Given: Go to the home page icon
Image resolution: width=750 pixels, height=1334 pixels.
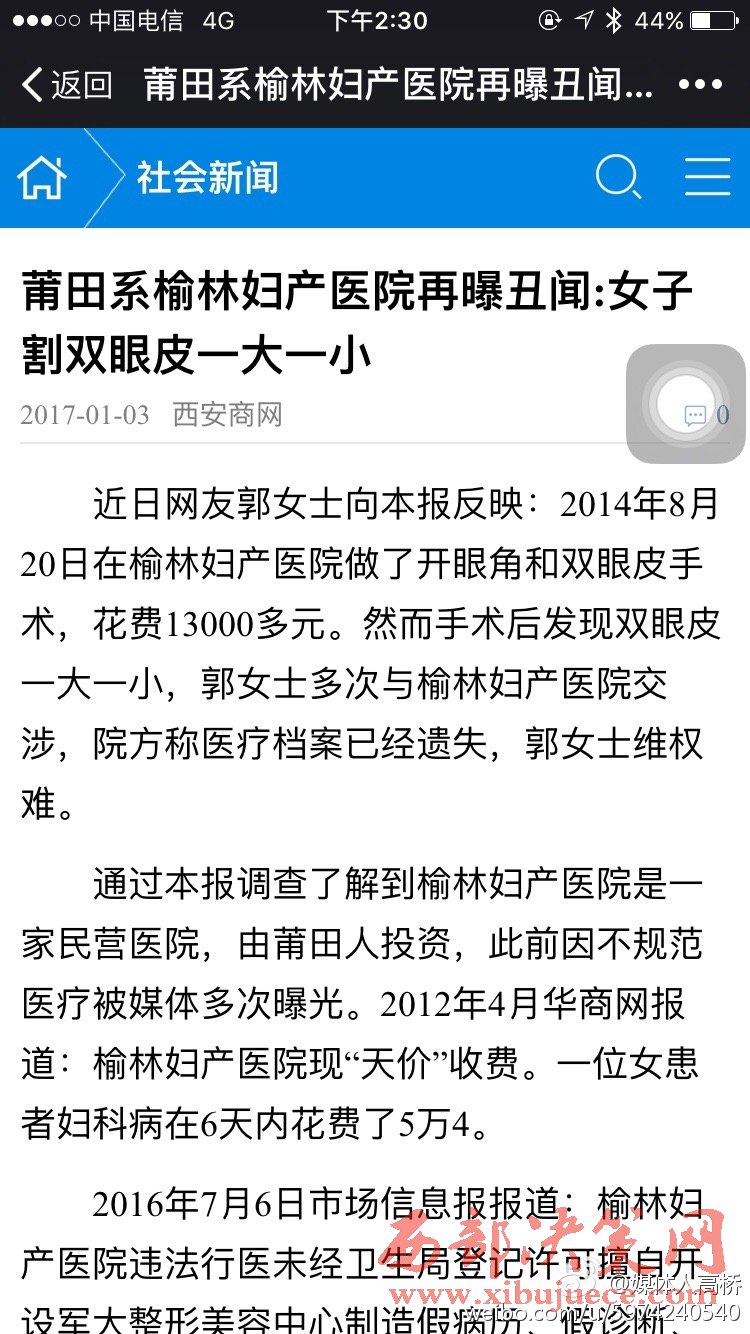Looking at the screenshot, I should [42, 178].
